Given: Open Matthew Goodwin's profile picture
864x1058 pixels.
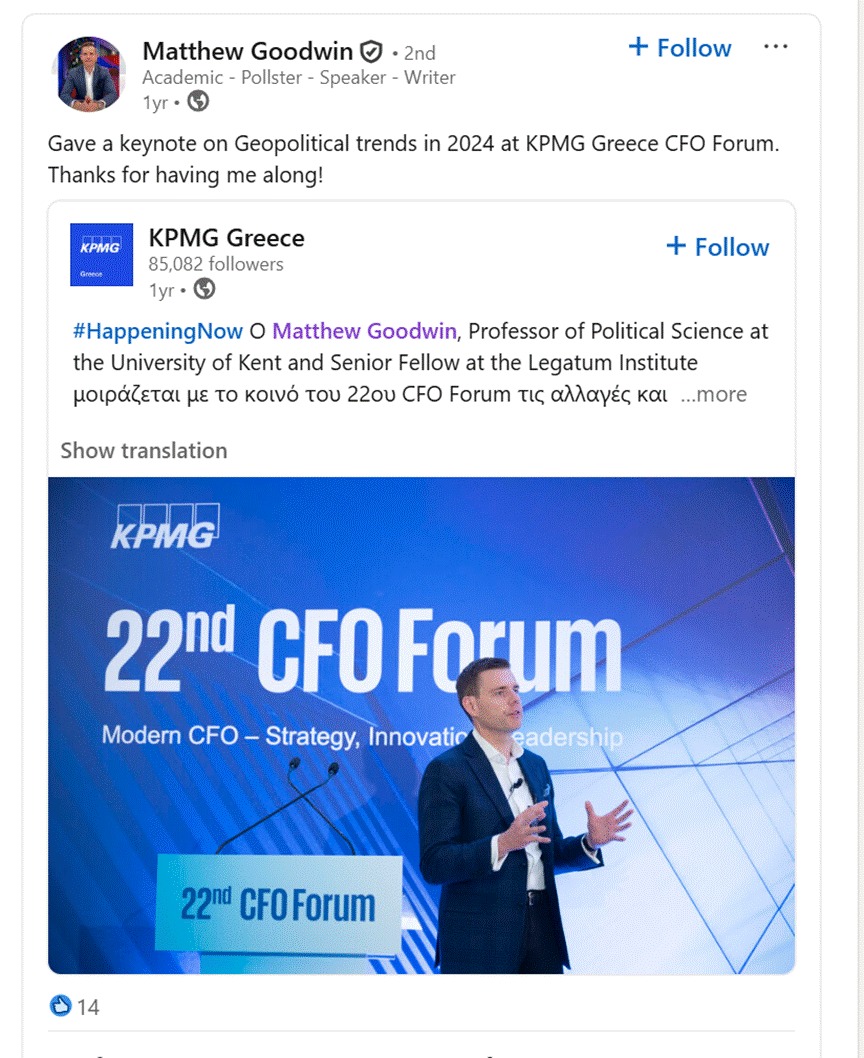Looking at the screenshot, I should tap(89, 74).
